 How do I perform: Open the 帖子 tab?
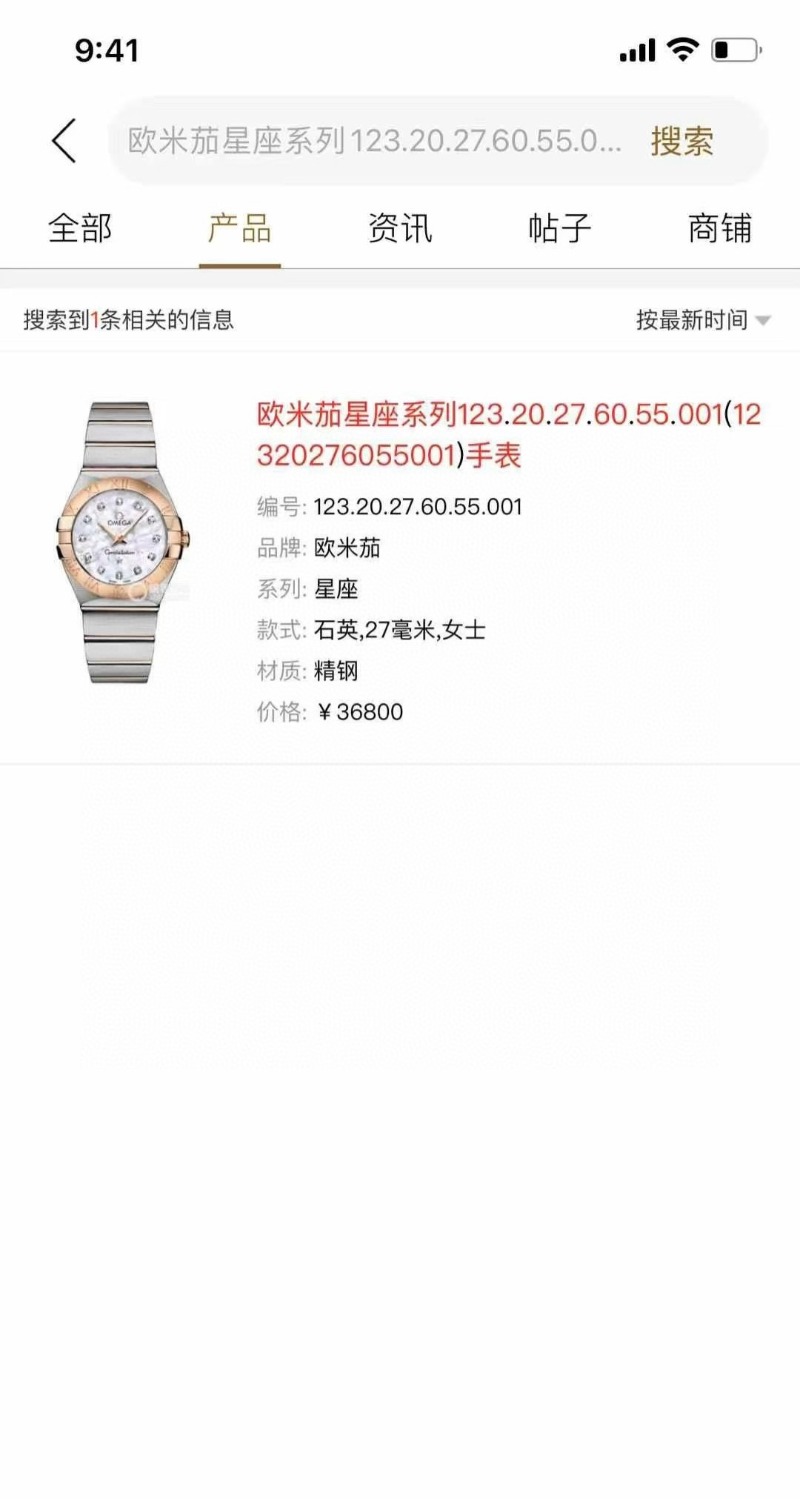pos(560,228)
